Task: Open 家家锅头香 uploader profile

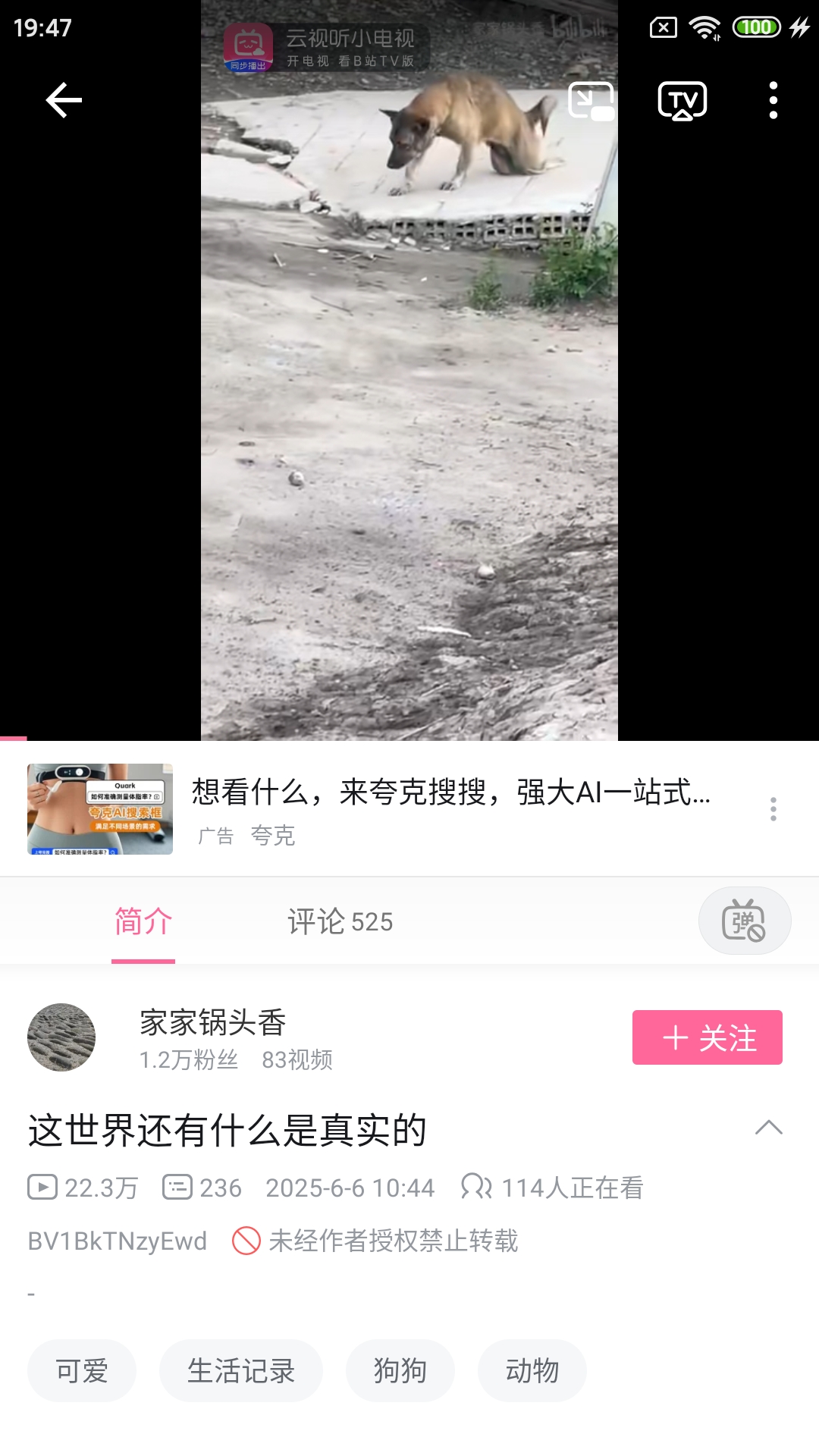Action: point(61,1037)
